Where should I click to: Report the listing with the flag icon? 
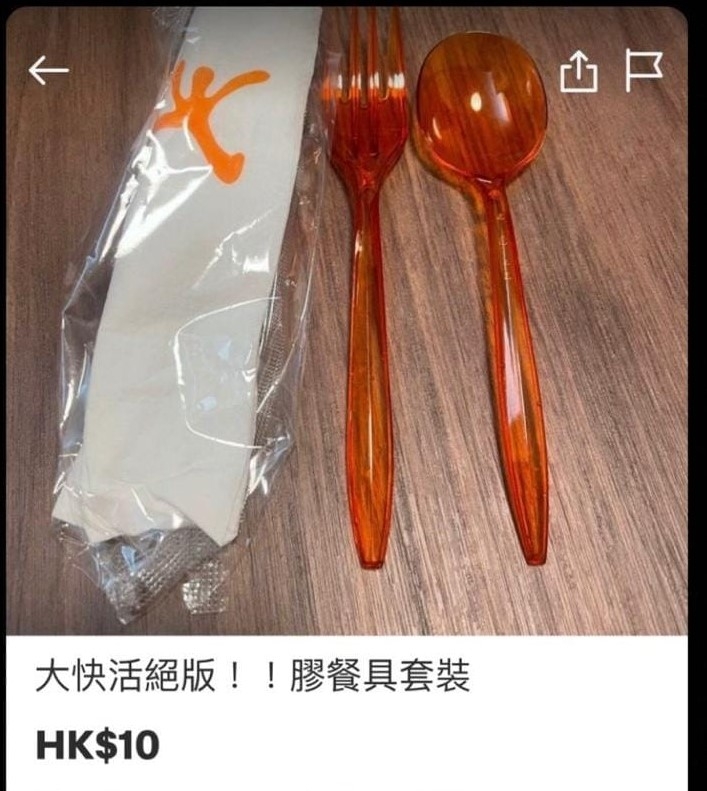pos(643,71)
